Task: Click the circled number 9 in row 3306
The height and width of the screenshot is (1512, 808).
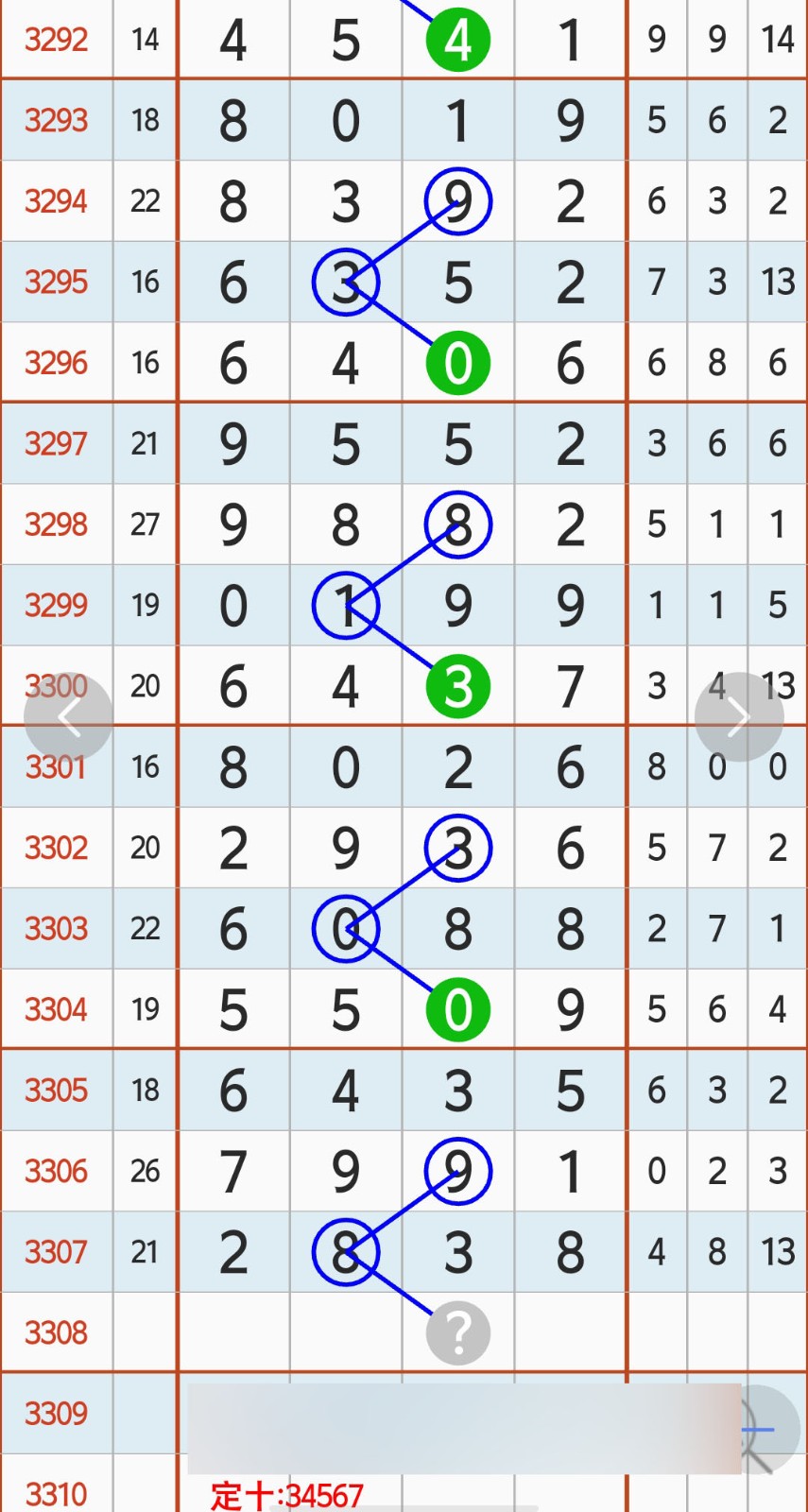Action: (457, 1171)
